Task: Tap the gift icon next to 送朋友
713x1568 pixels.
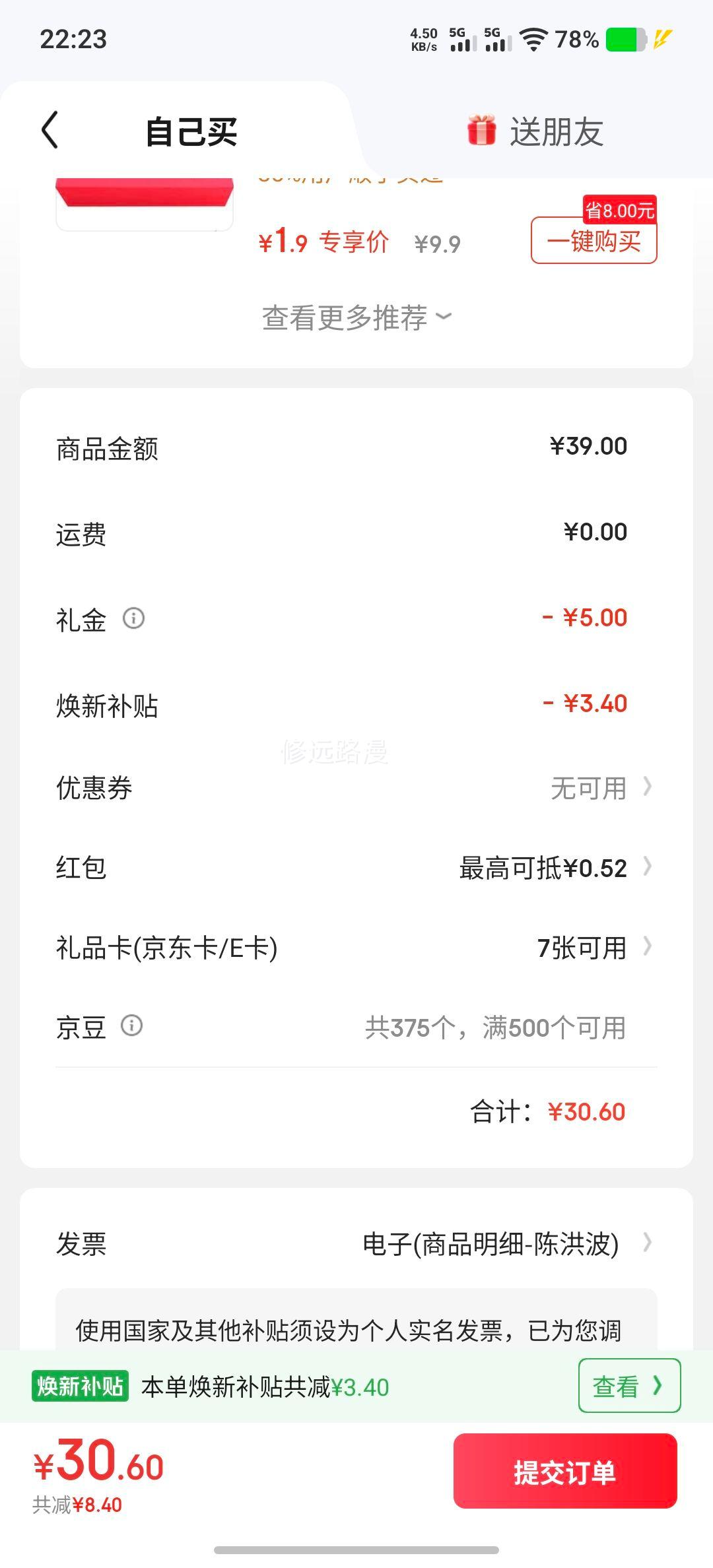Action: pyautogui.click(x=481, y=130)
